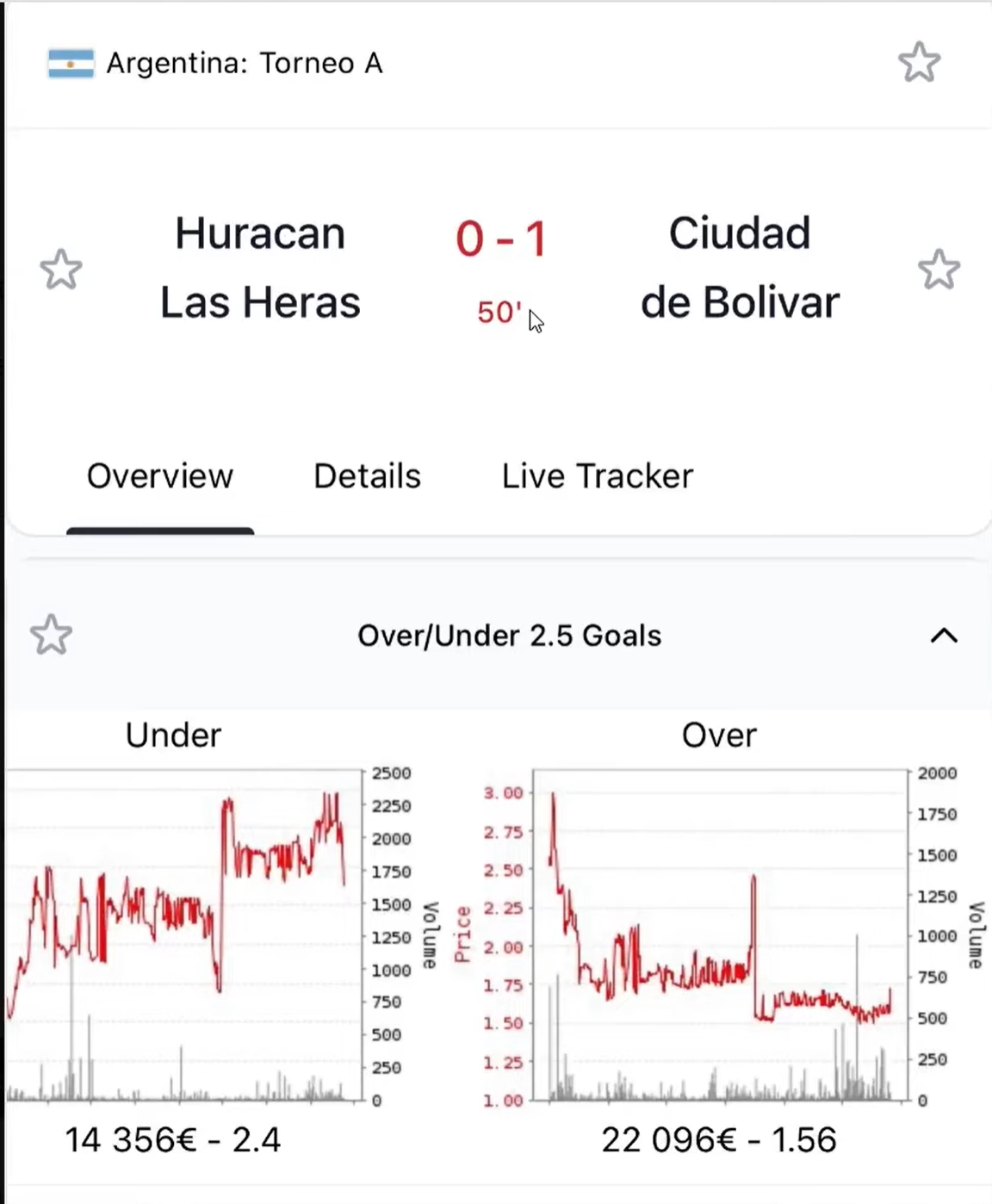
Task: Collapse the Over/Under 2.5 Goals section
Action: point(944,636)
